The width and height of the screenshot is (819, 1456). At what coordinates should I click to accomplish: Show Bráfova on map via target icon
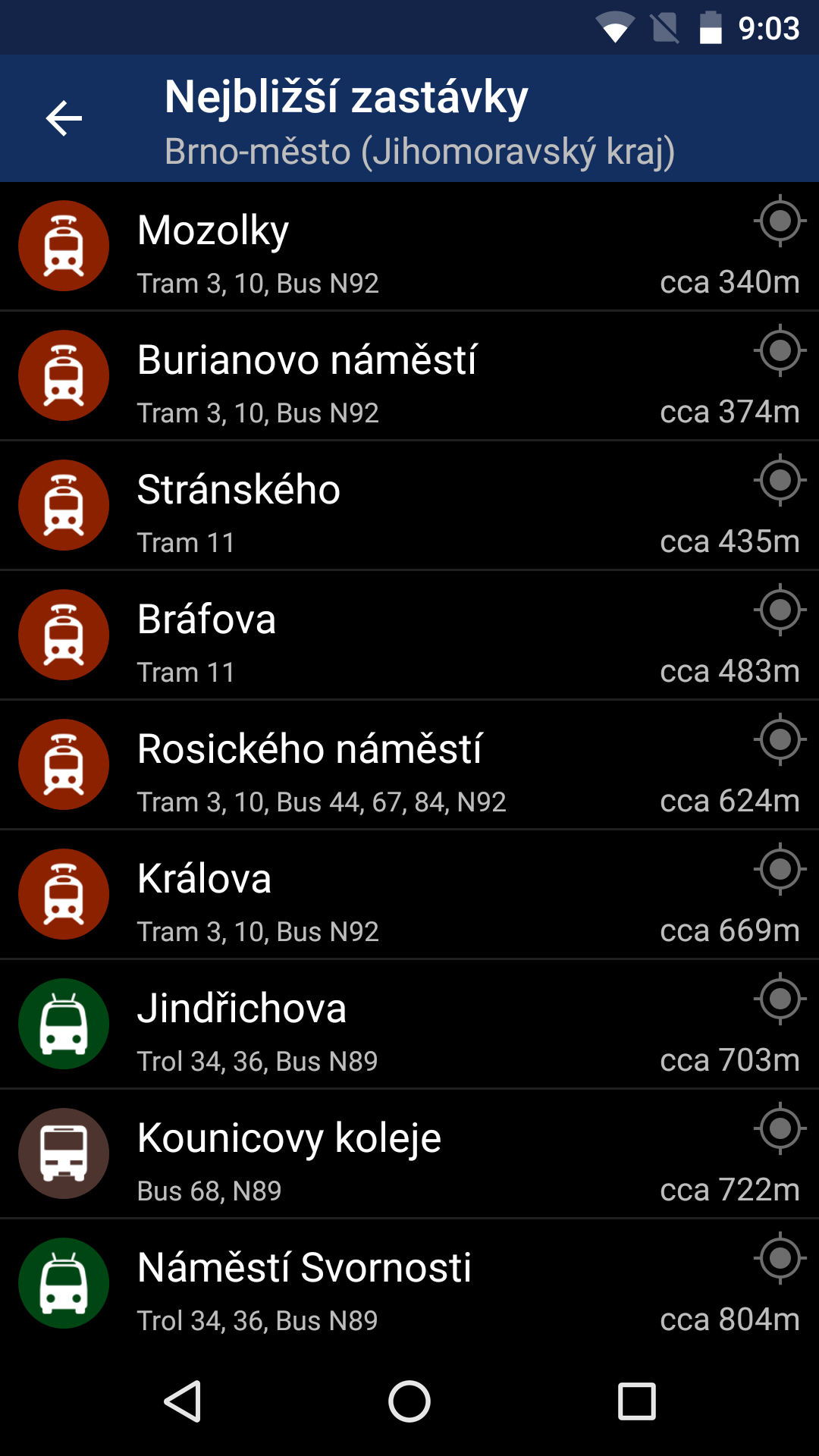pos(780,610)
